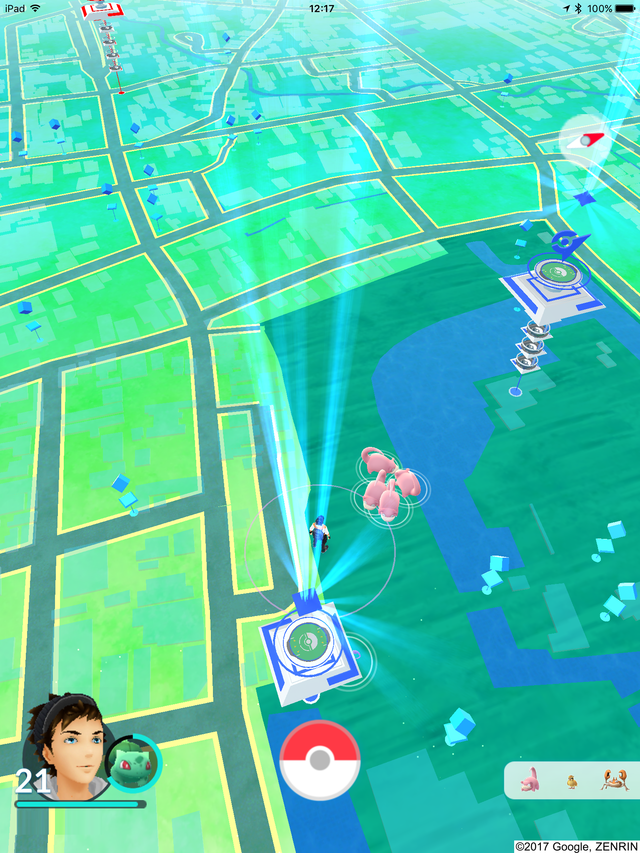The height and width of the screenshot is (853, 640).
Task: Open the Nearby Pokémon tracker
Action: (571, 781)
